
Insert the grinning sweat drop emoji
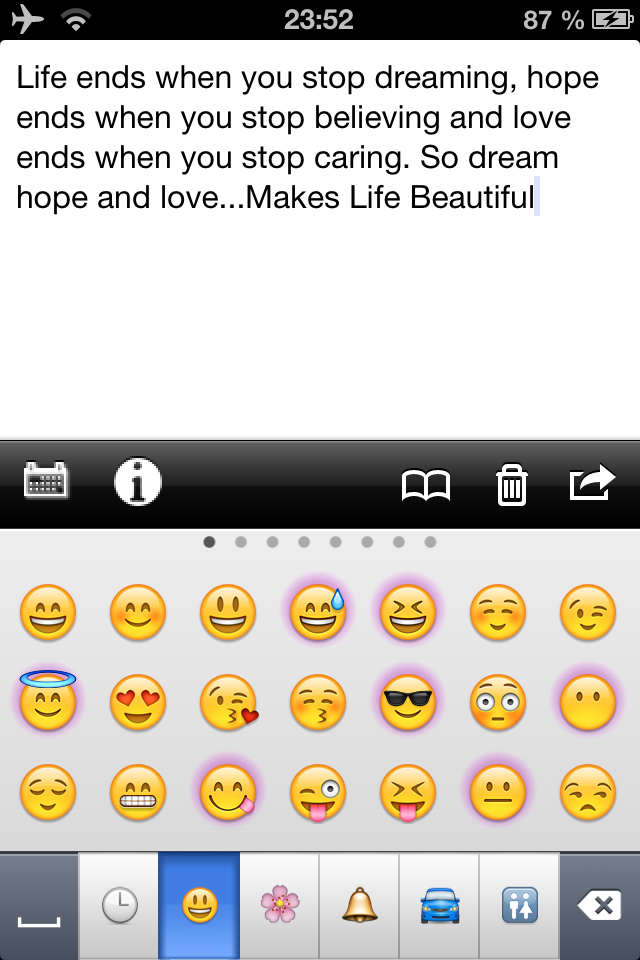point(318,613)
